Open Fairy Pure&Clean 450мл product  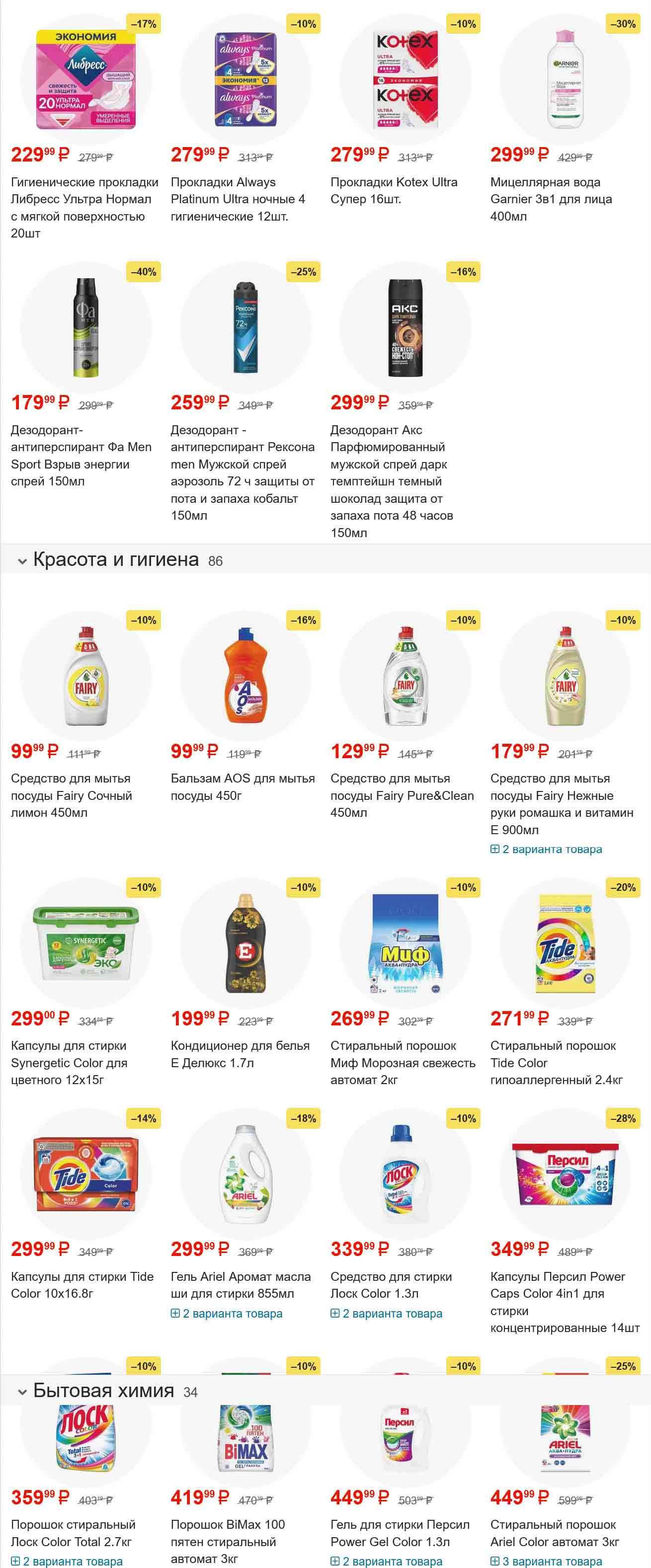tap(402, 795)
